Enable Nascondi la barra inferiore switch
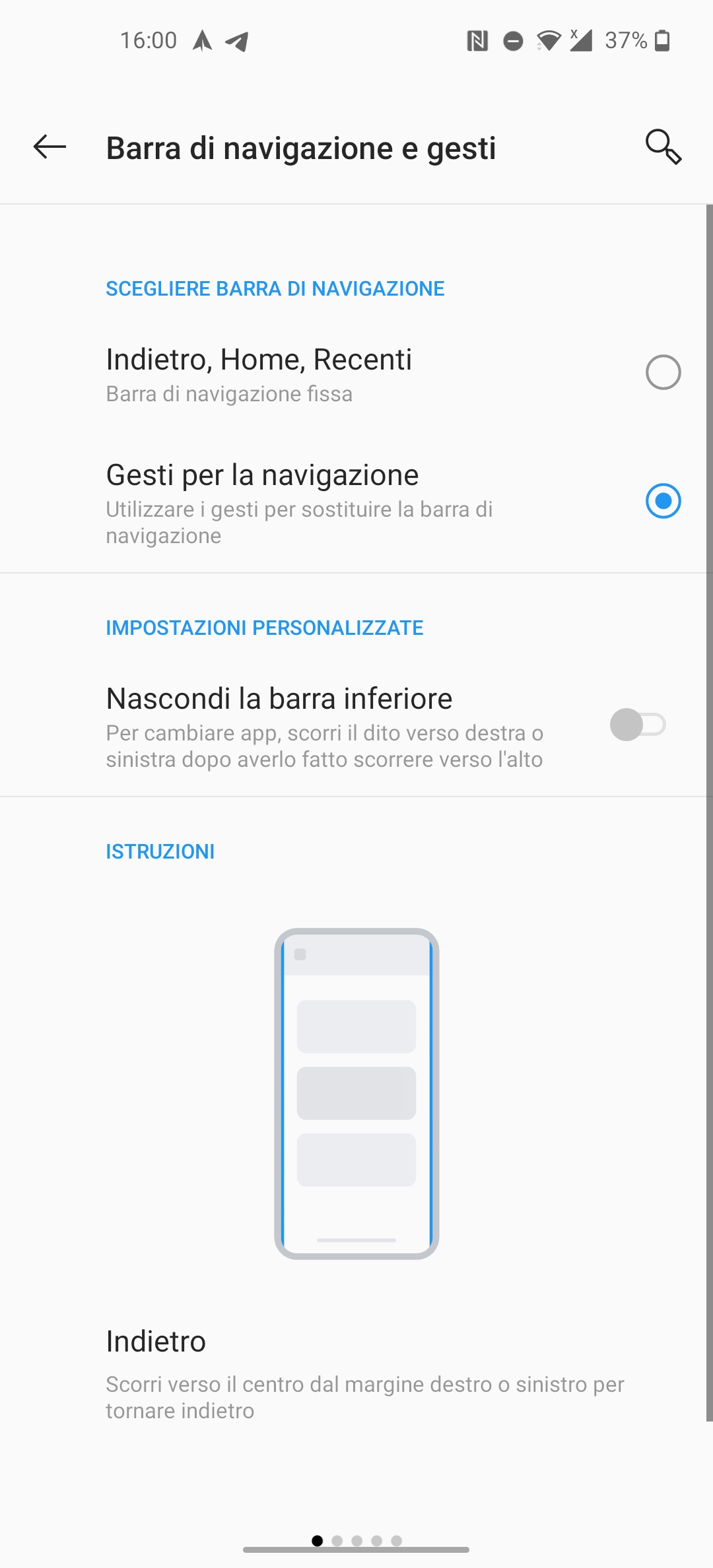This screenshot has height=1568, width=713. pyautogui.click(x=638, y=725)
